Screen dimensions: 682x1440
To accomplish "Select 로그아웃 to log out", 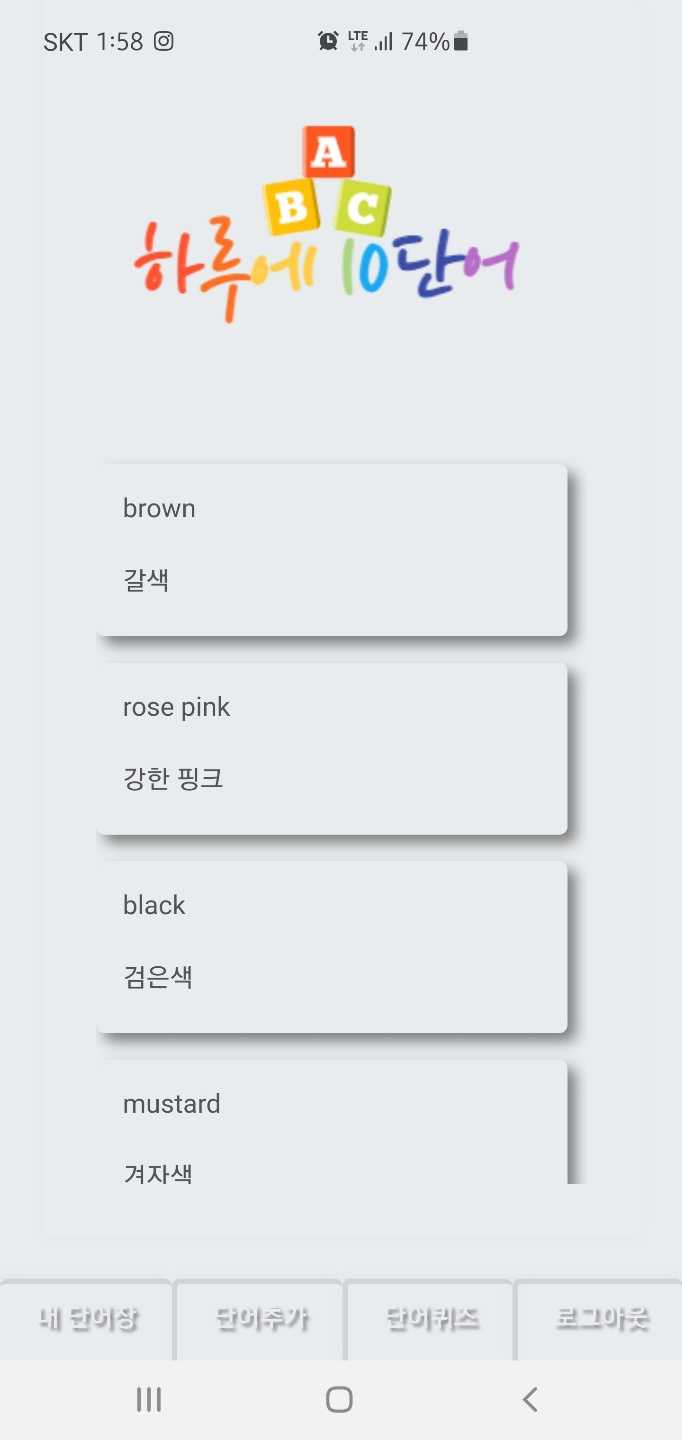I will click(601, 1319).
